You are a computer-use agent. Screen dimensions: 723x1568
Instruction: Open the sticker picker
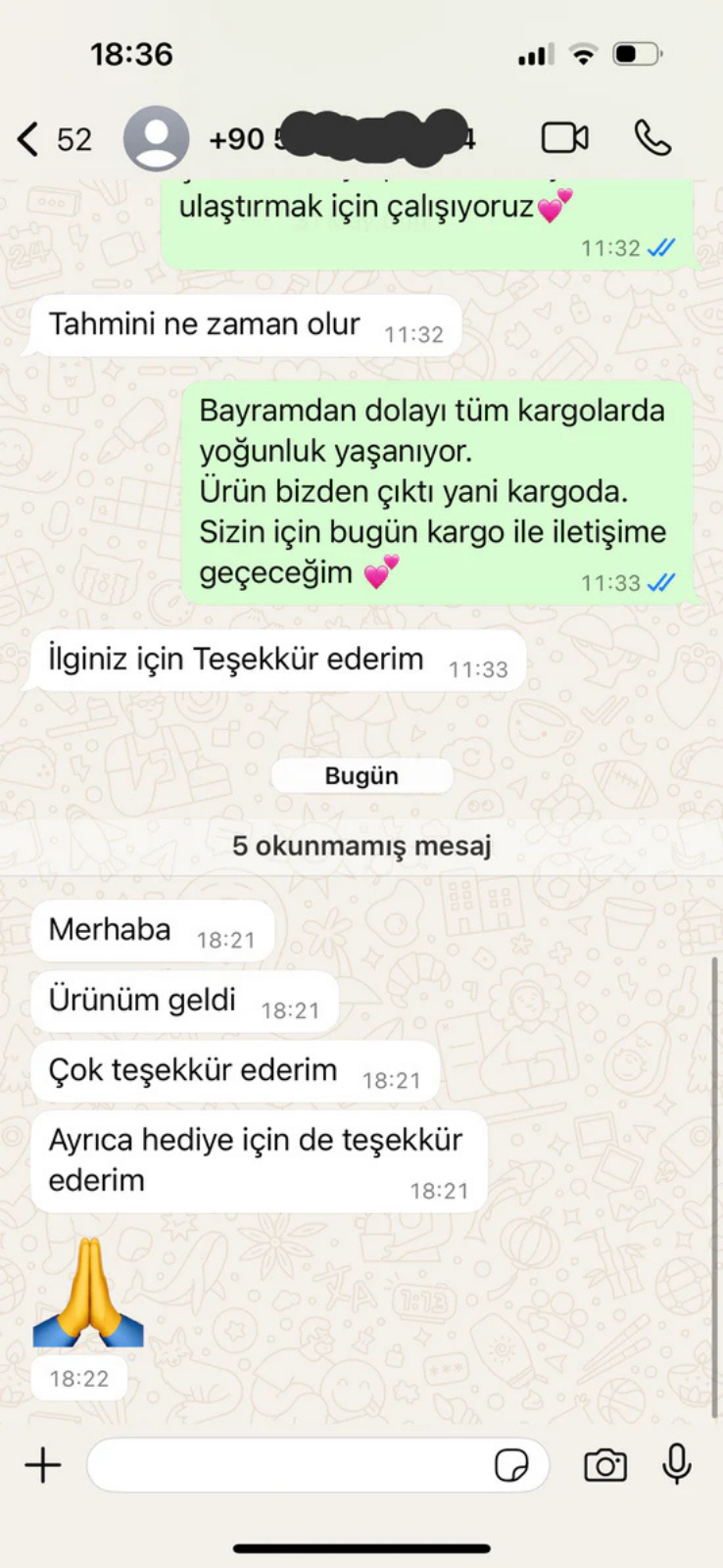[x=511, y=1465]
